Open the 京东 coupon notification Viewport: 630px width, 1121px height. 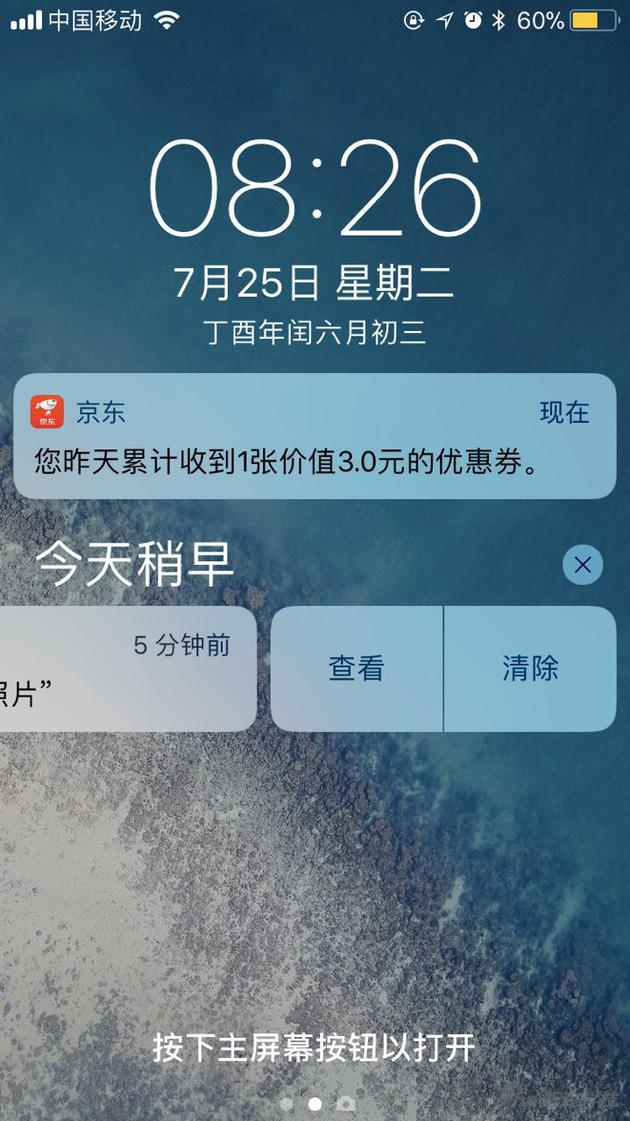coord(314,437)
